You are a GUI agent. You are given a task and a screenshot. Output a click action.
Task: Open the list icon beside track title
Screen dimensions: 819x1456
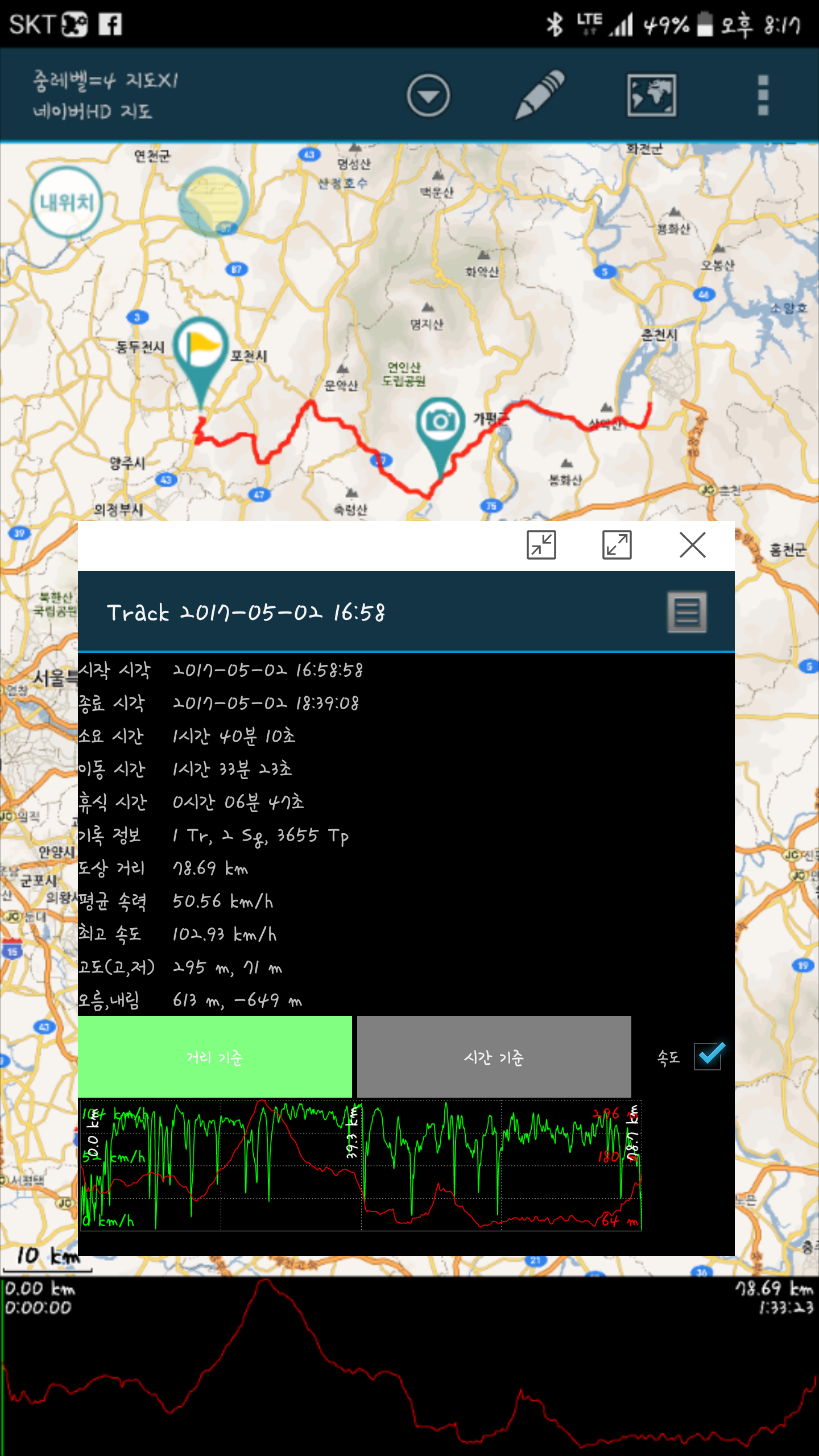click(x=686, y=612)
